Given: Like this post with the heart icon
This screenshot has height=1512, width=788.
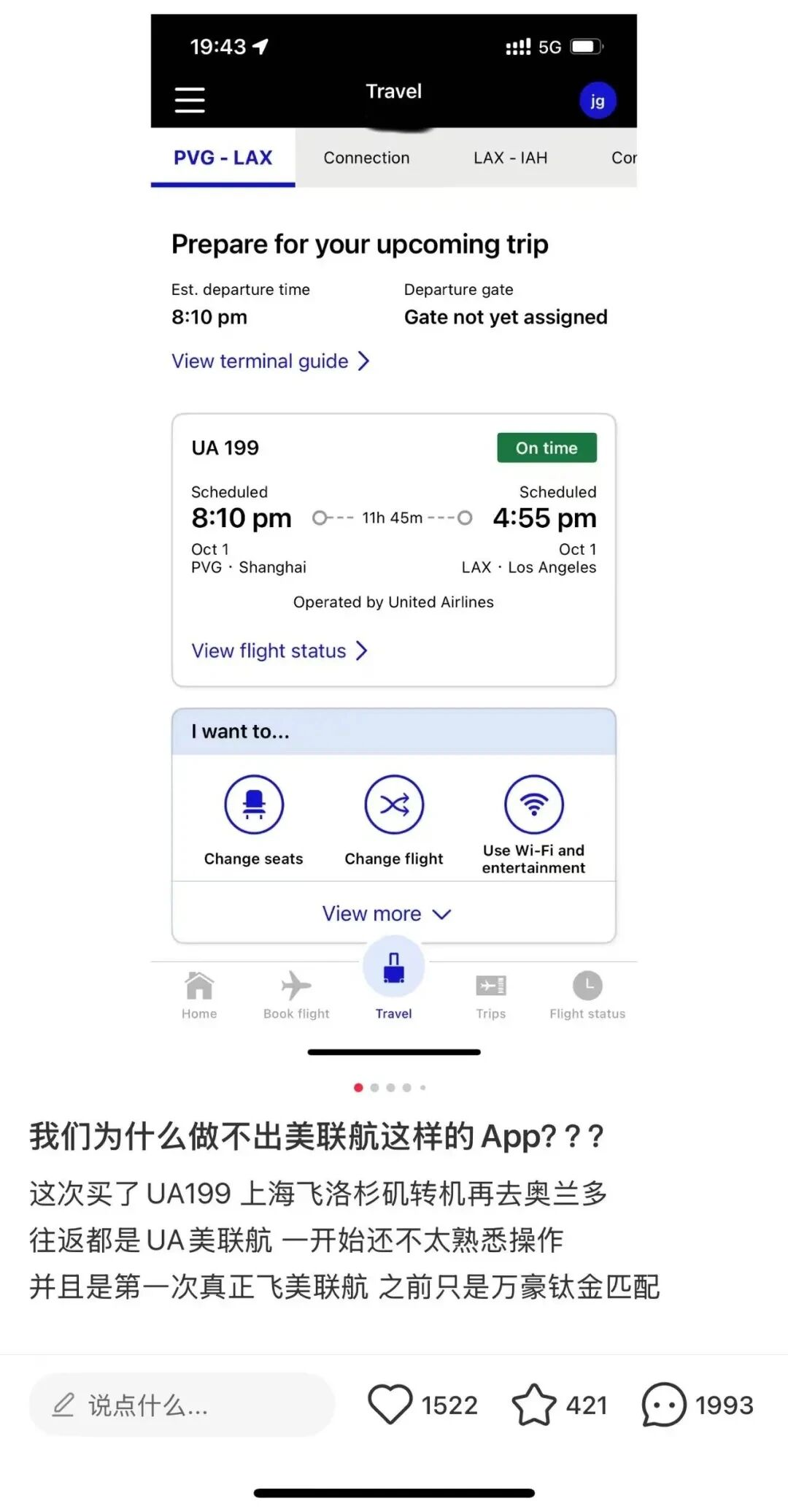Looking at the screenshot, I should [390, 1405].
